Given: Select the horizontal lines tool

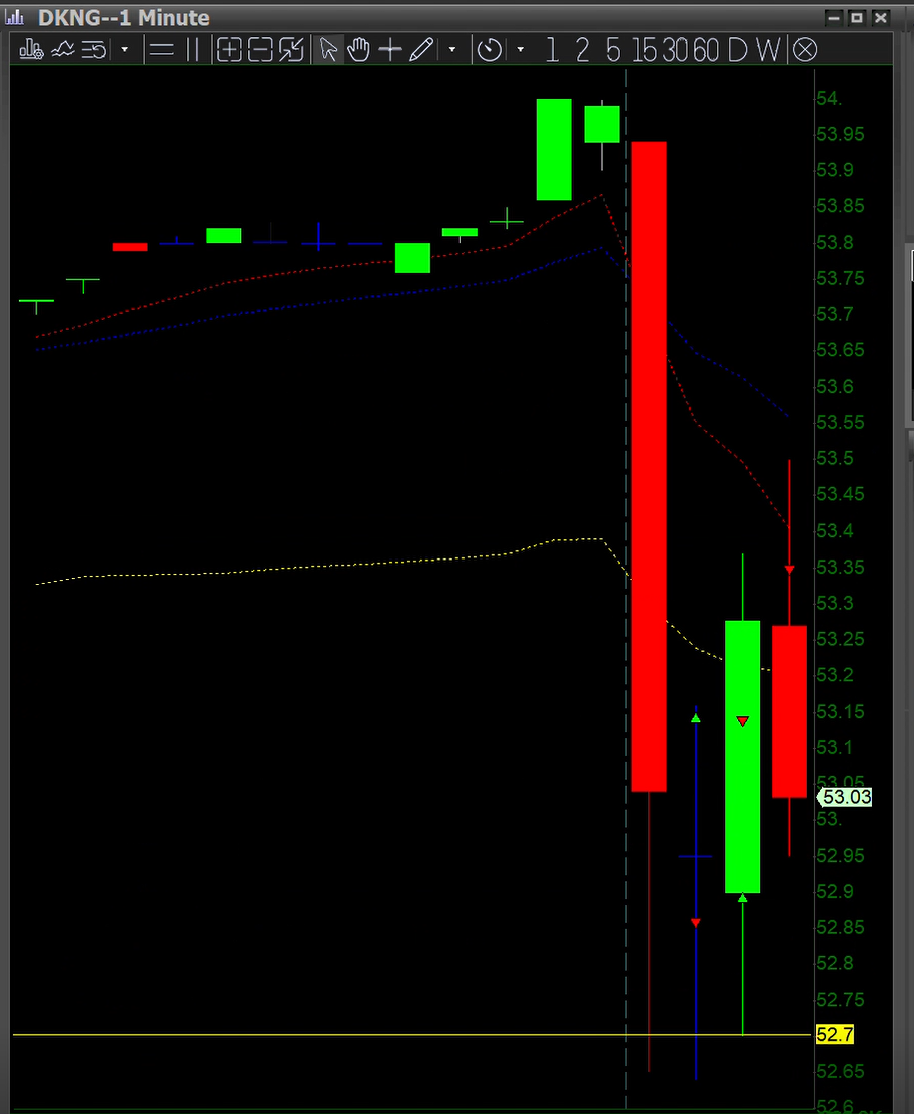Looking at the screenshot, I should tap(162, 50).
